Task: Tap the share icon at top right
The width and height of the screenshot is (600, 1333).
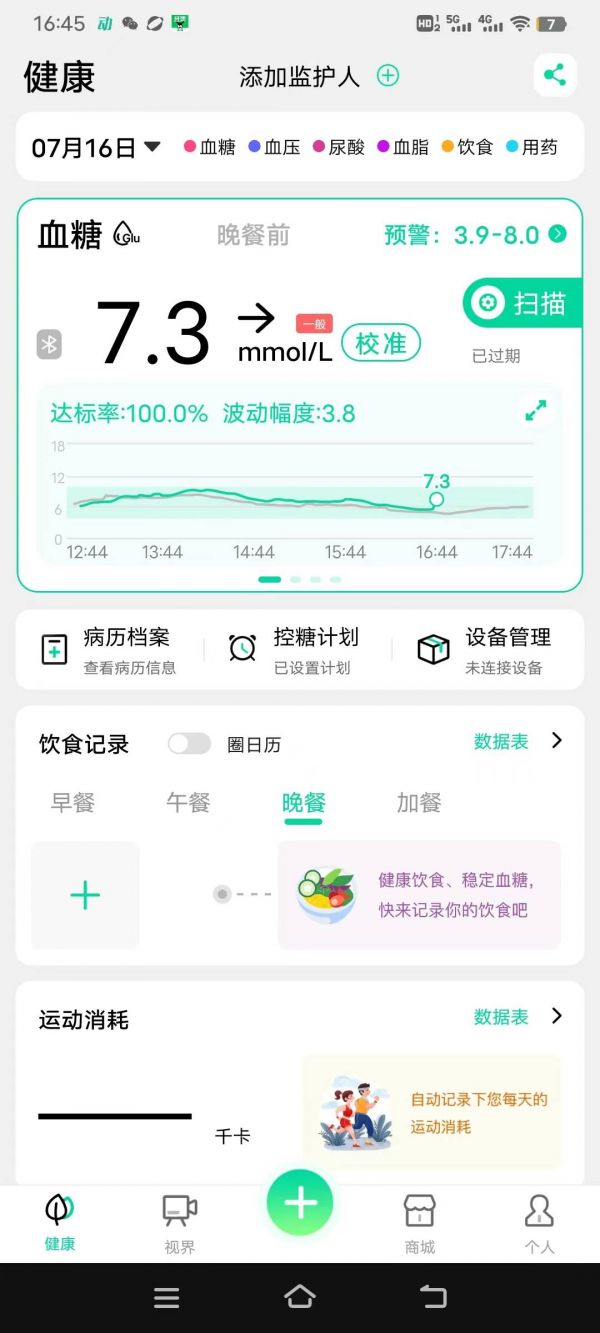Action: coord(554,75)
